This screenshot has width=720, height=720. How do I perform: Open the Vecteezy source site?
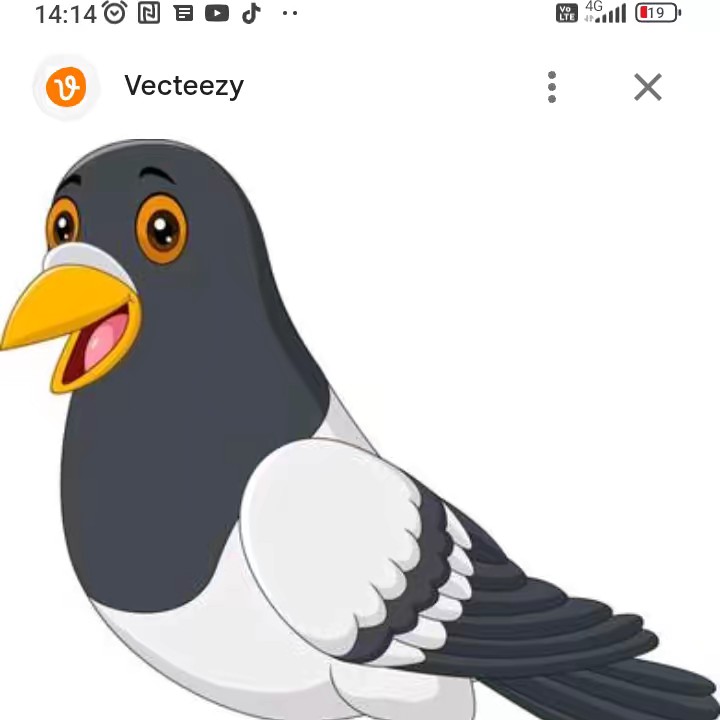(x=183, y=86)
